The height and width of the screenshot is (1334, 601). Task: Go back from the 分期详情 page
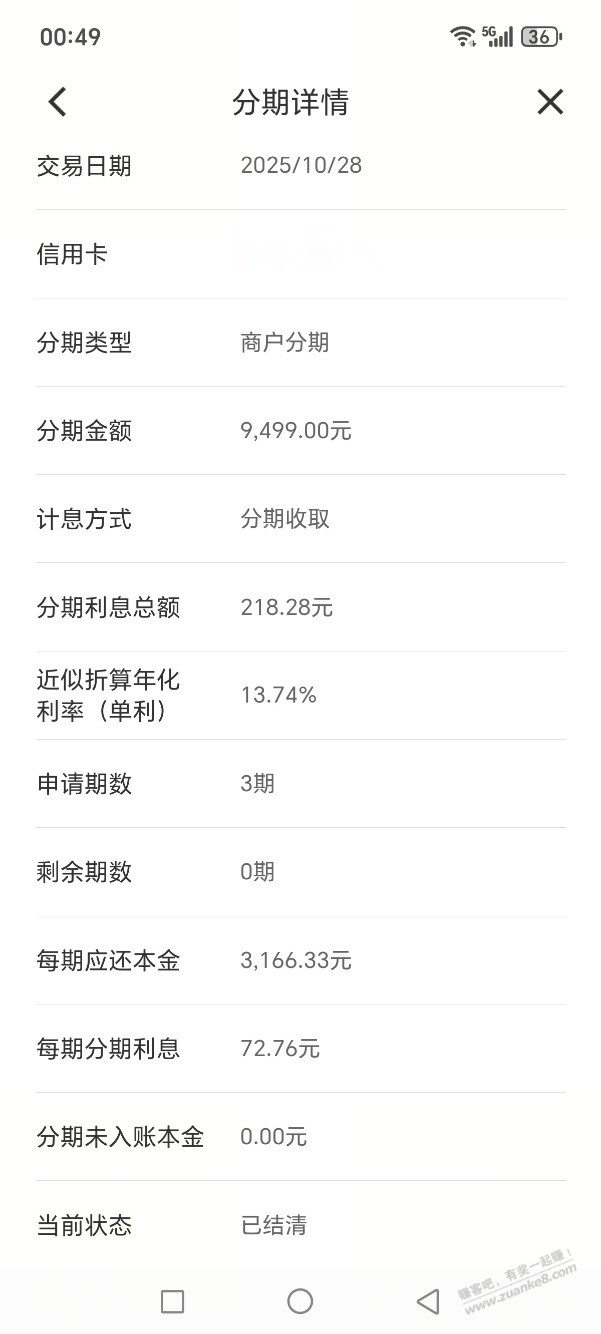(57, 102)
